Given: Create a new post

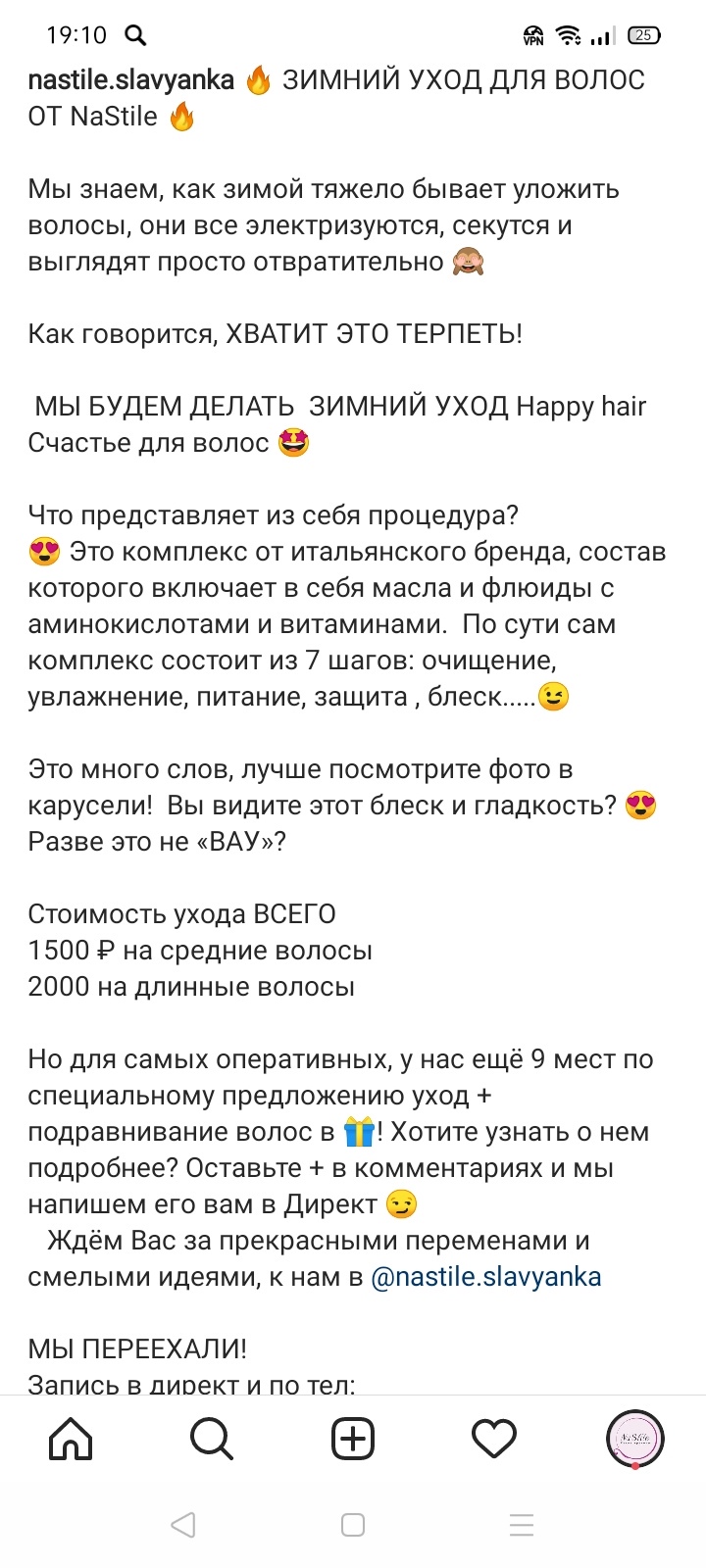Looking at the screenshot, I should (353, 1440).
